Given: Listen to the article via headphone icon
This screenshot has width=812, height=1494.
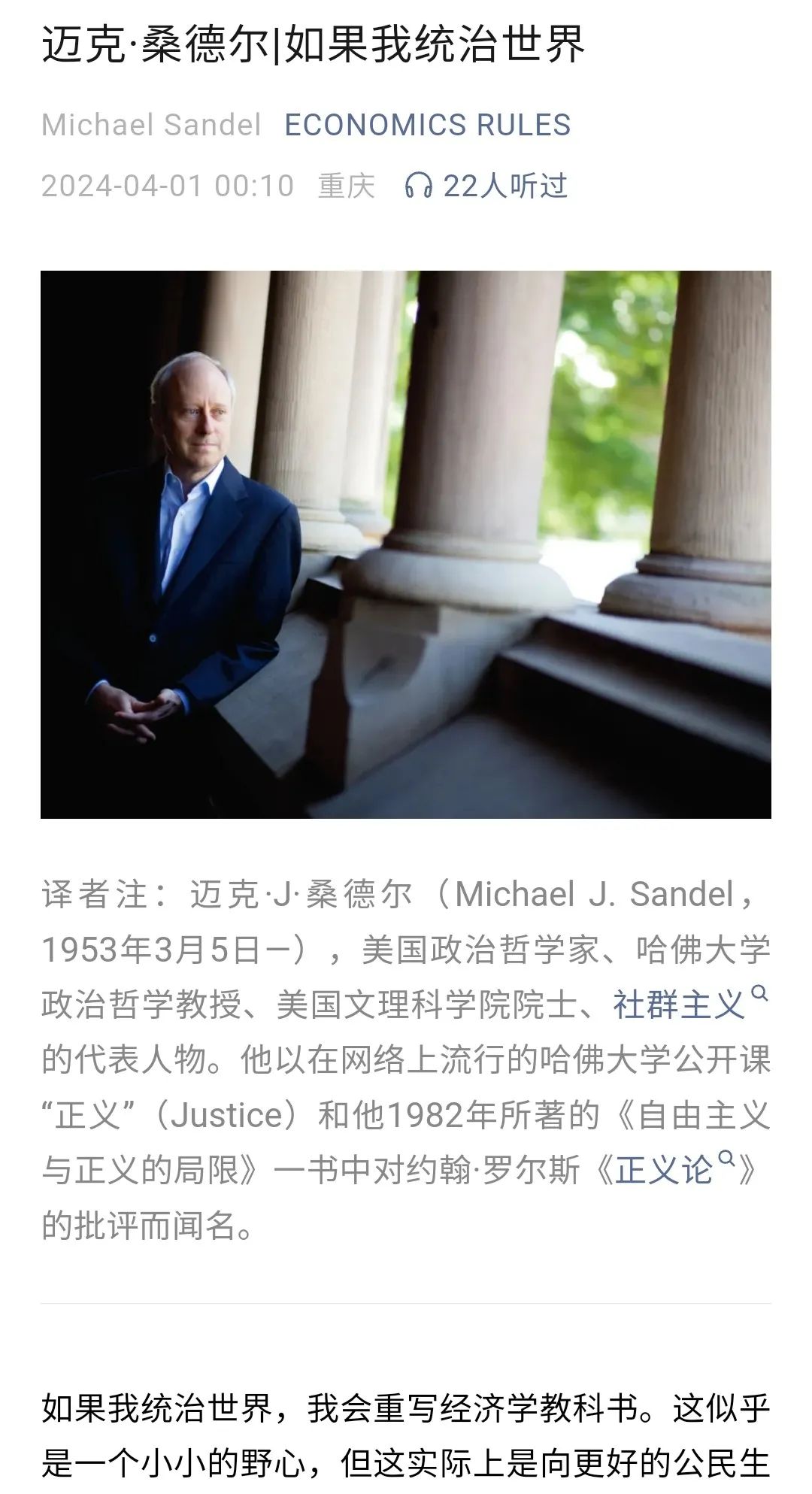Looking at the screenshot, I should (x=418, y=185).
